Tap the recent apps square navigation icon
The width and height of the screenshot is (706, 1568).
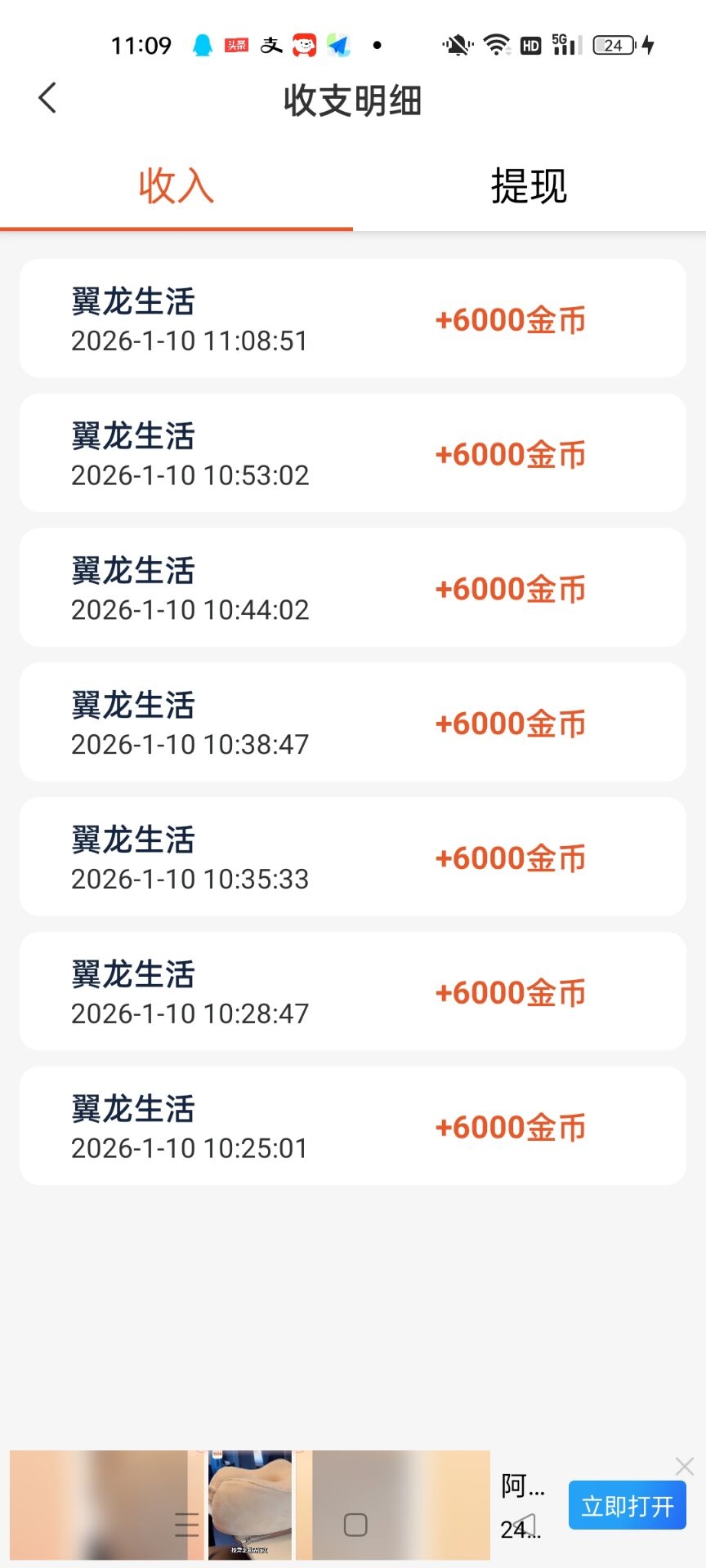[355, 1524]
